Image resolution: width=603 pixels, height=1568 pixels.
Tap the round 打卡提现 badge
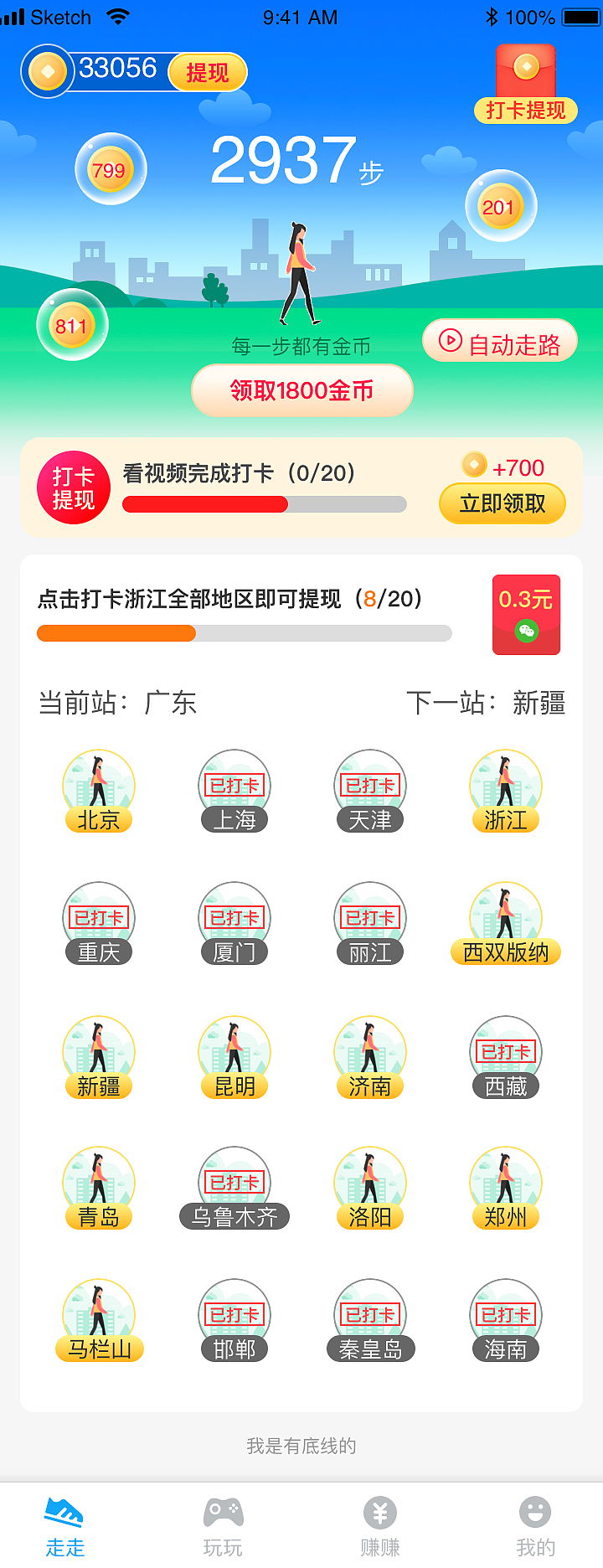coord(74,487)
